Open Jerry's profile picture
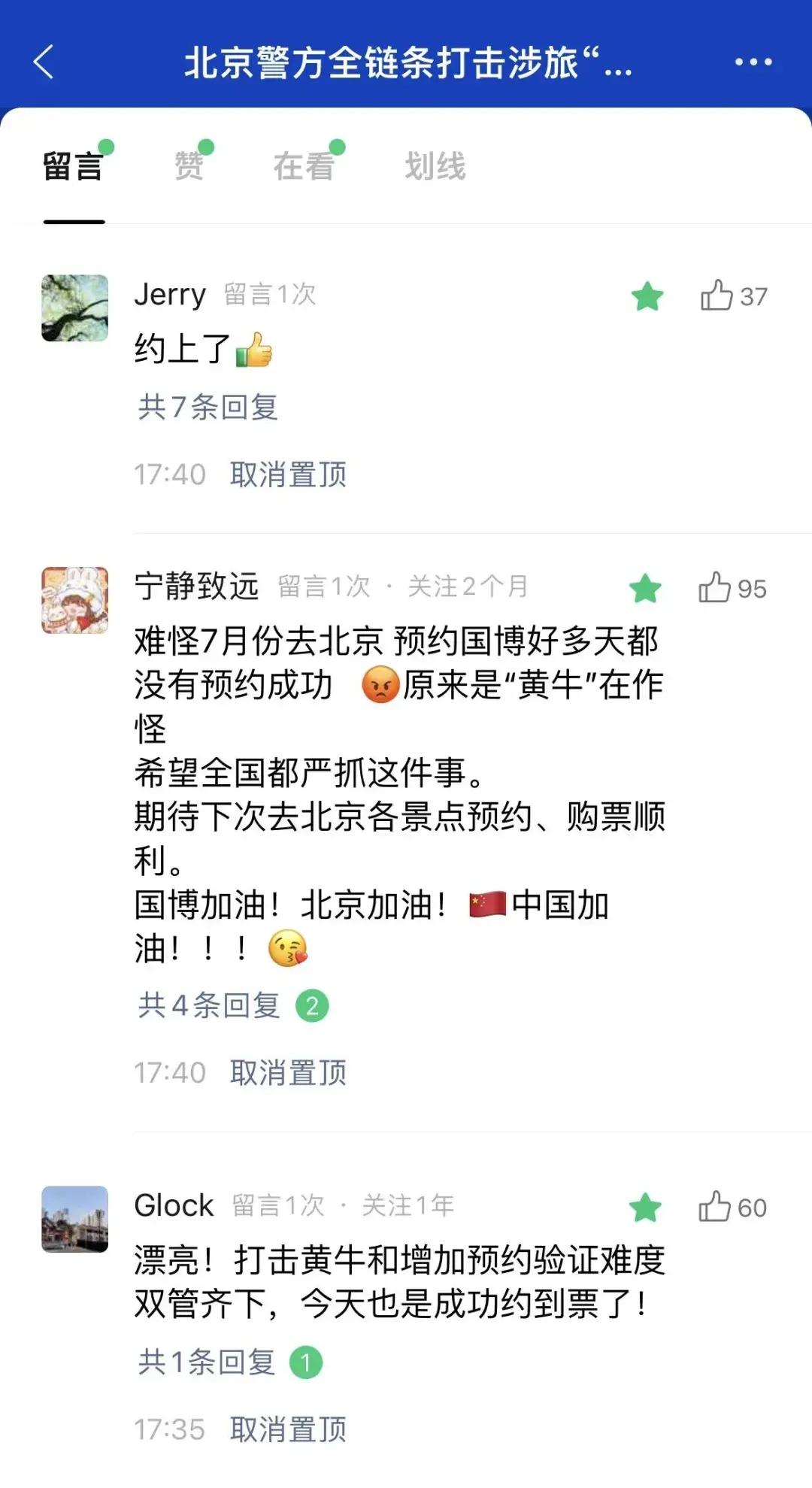The image size is (812, 1488). click(x=74, y=308)
